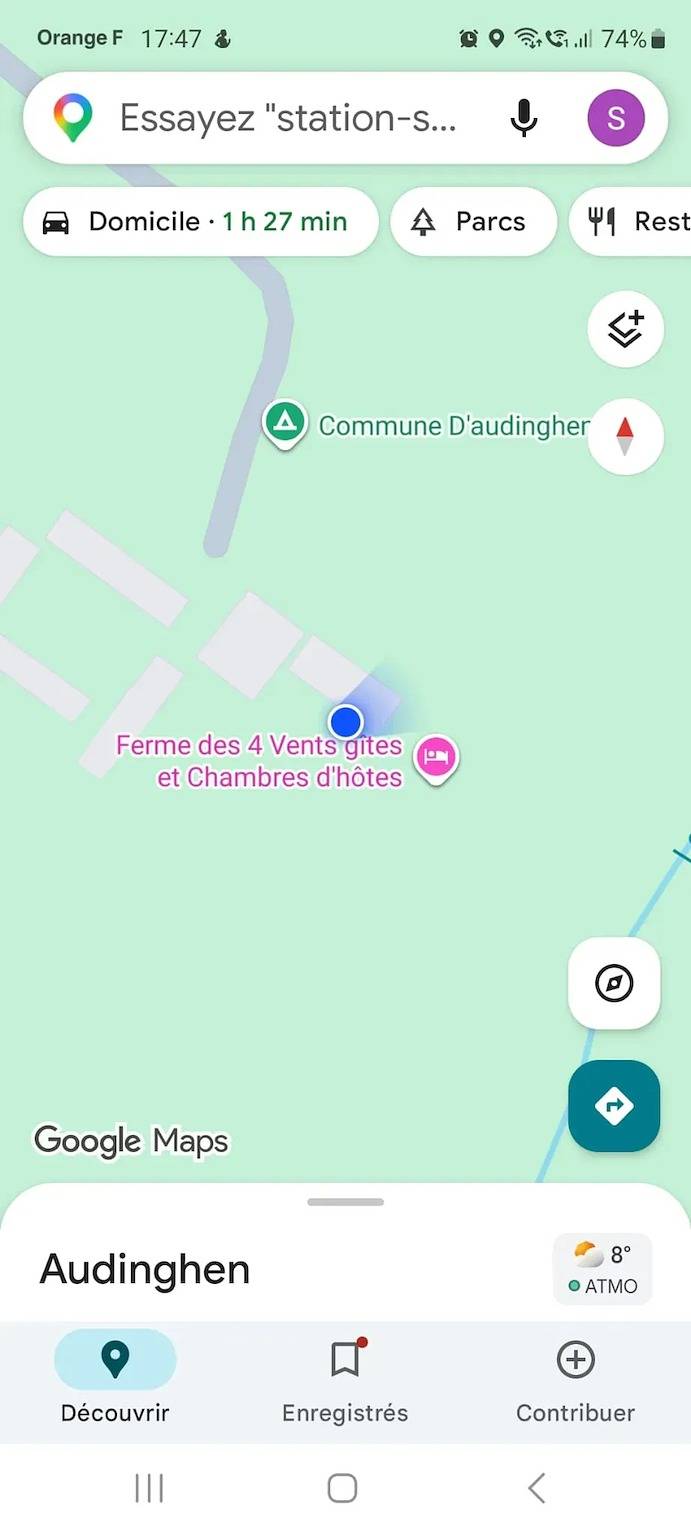Go back with the system back button
Viewport: 691px width, 1536px height.
pyautogui.click(x=537, y=1488)
